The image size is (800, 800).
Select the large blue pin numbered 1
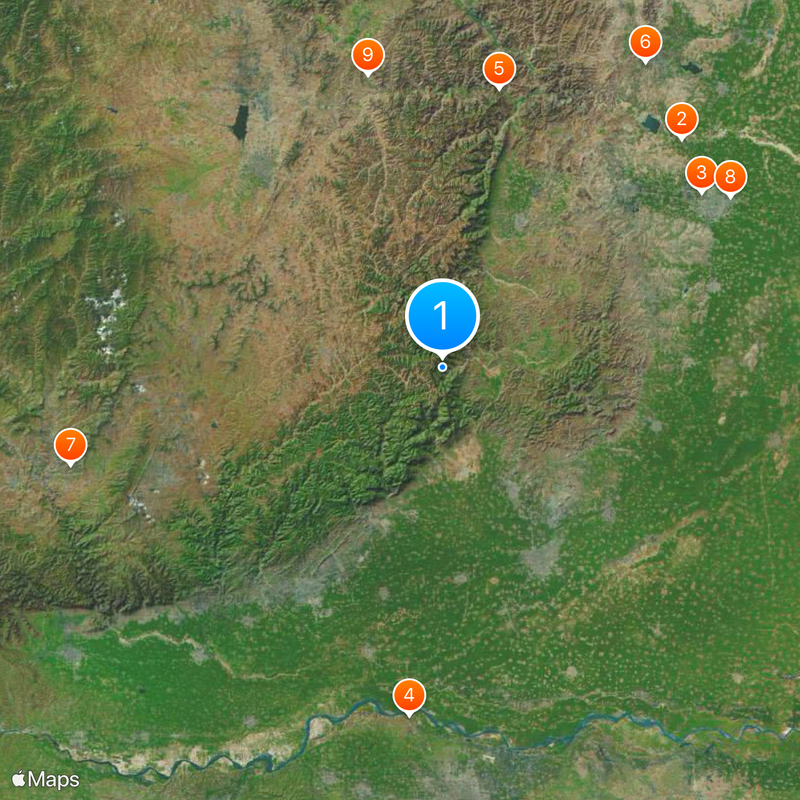pyautogui.click(x=442, y=316)
